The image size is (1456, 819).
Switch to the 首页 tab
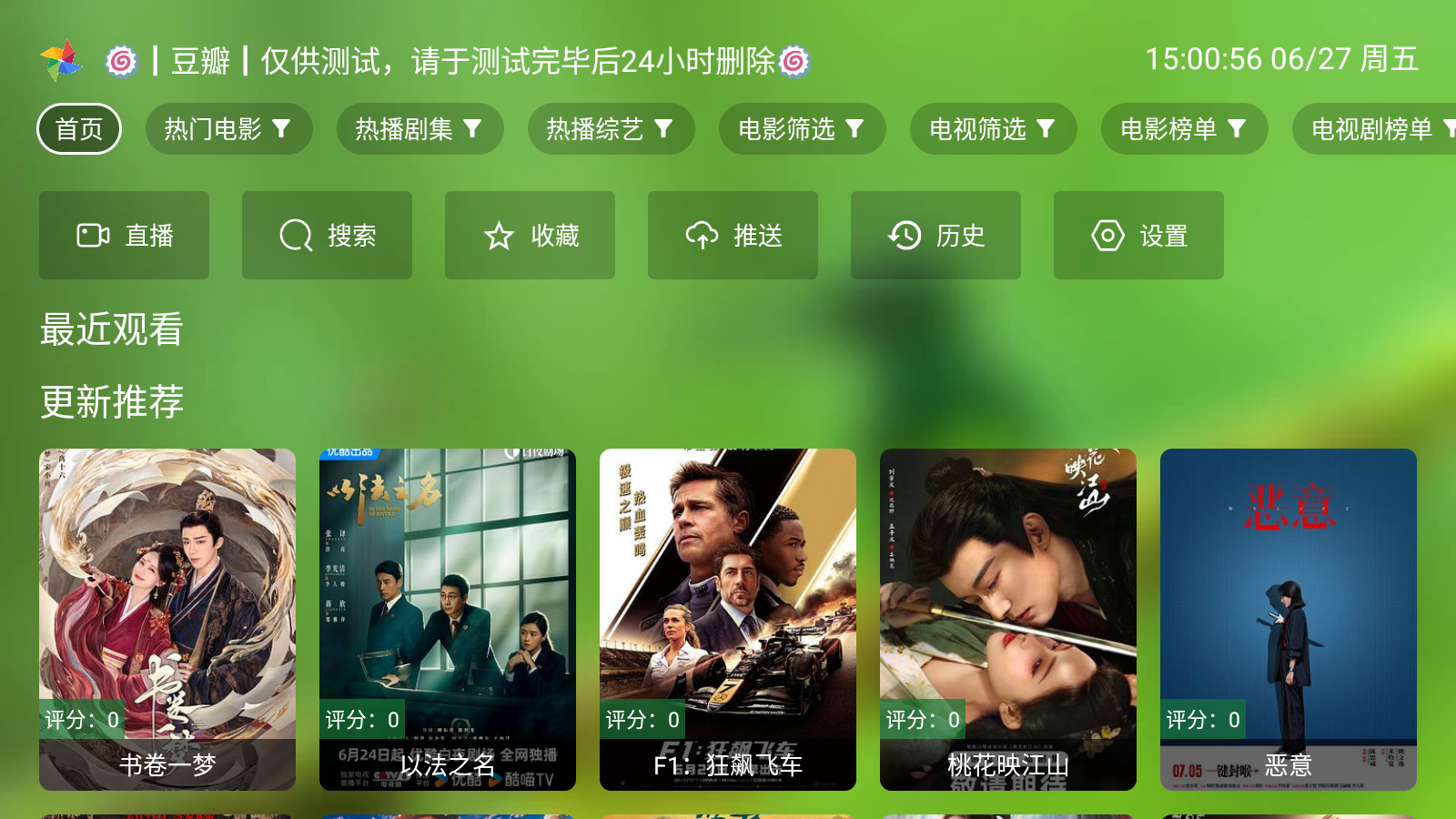pos(79,129)
